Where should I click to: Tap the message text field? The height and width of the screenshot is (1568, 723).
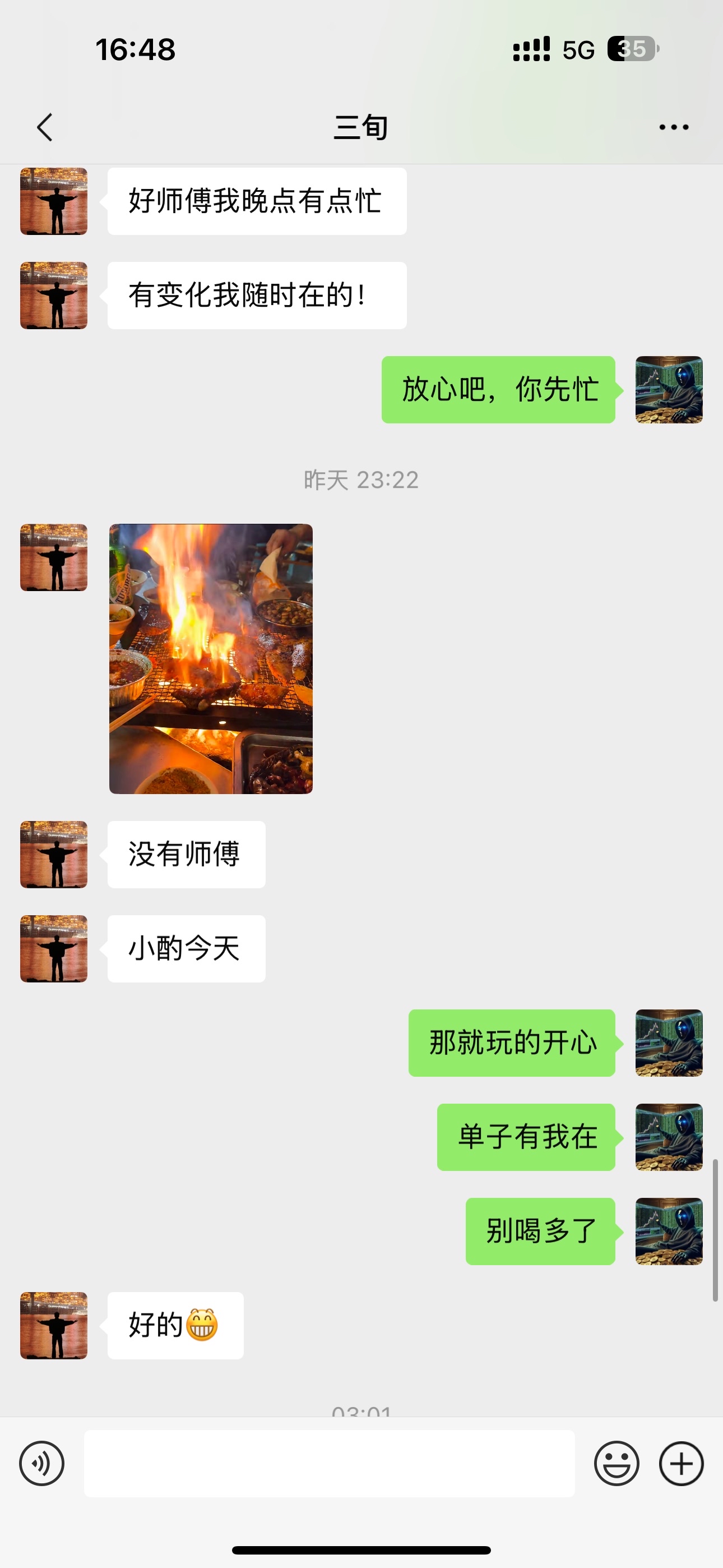pos(328,1463)
